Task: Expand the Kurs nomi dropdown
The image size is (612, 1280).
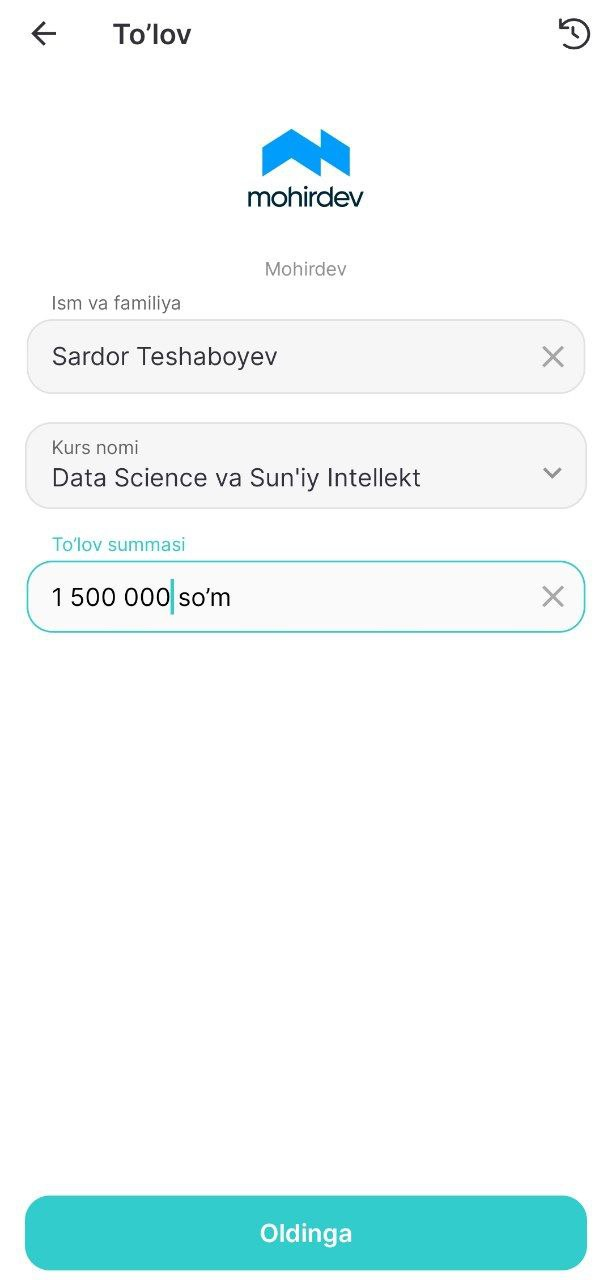Action: pos(552,473)
